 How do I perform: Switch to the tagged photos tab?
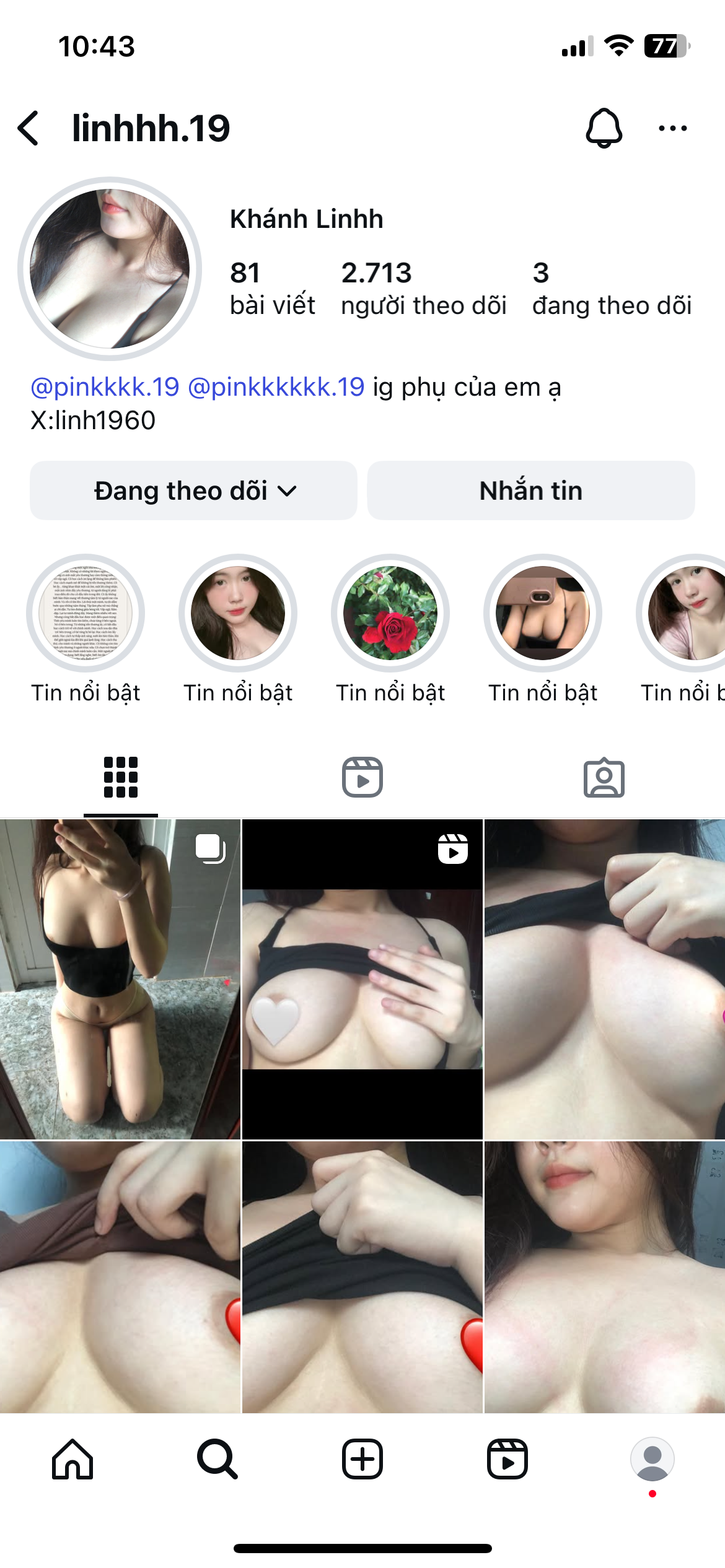[x=604, y=777]
